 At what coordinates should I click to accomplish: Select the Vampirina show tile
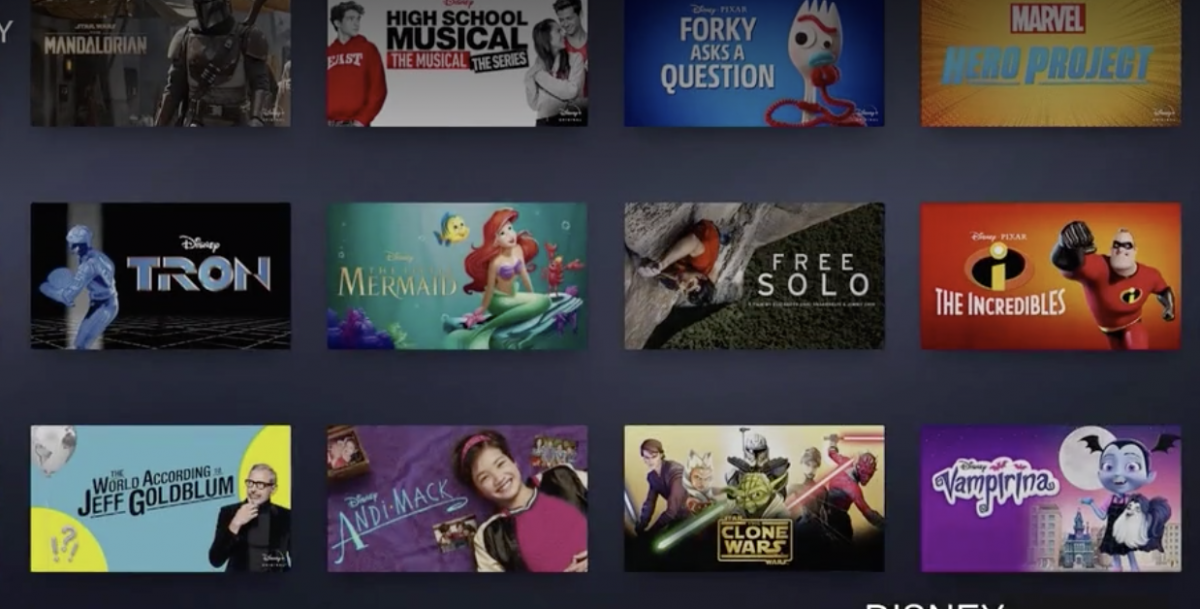pos(1050,498)
